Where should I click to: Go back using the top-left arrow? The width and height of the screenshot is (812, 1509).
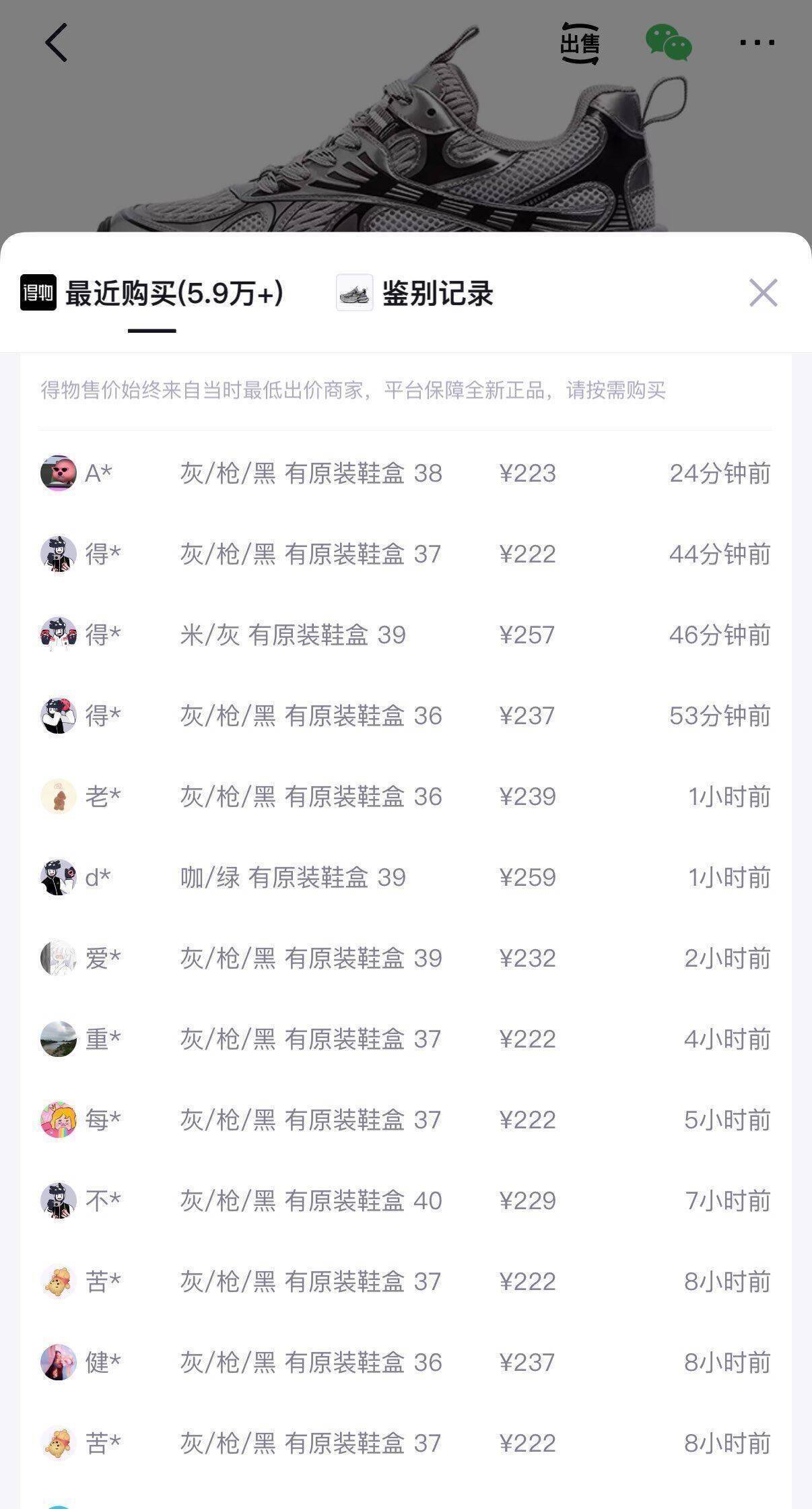pyautogui.click(x=57, y=42)
